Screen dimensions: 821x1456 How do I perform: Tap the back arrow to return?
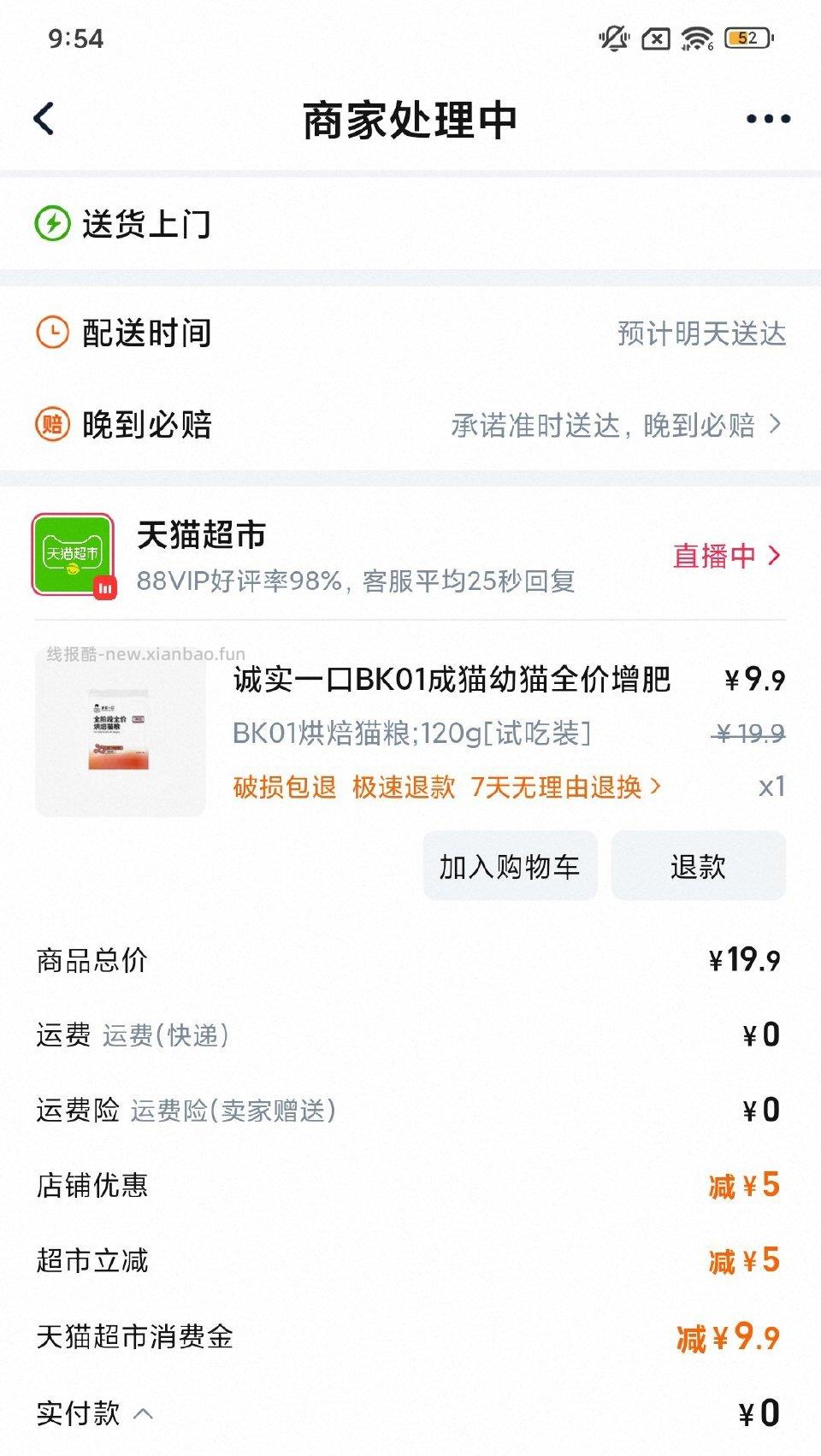click(44, 119)
